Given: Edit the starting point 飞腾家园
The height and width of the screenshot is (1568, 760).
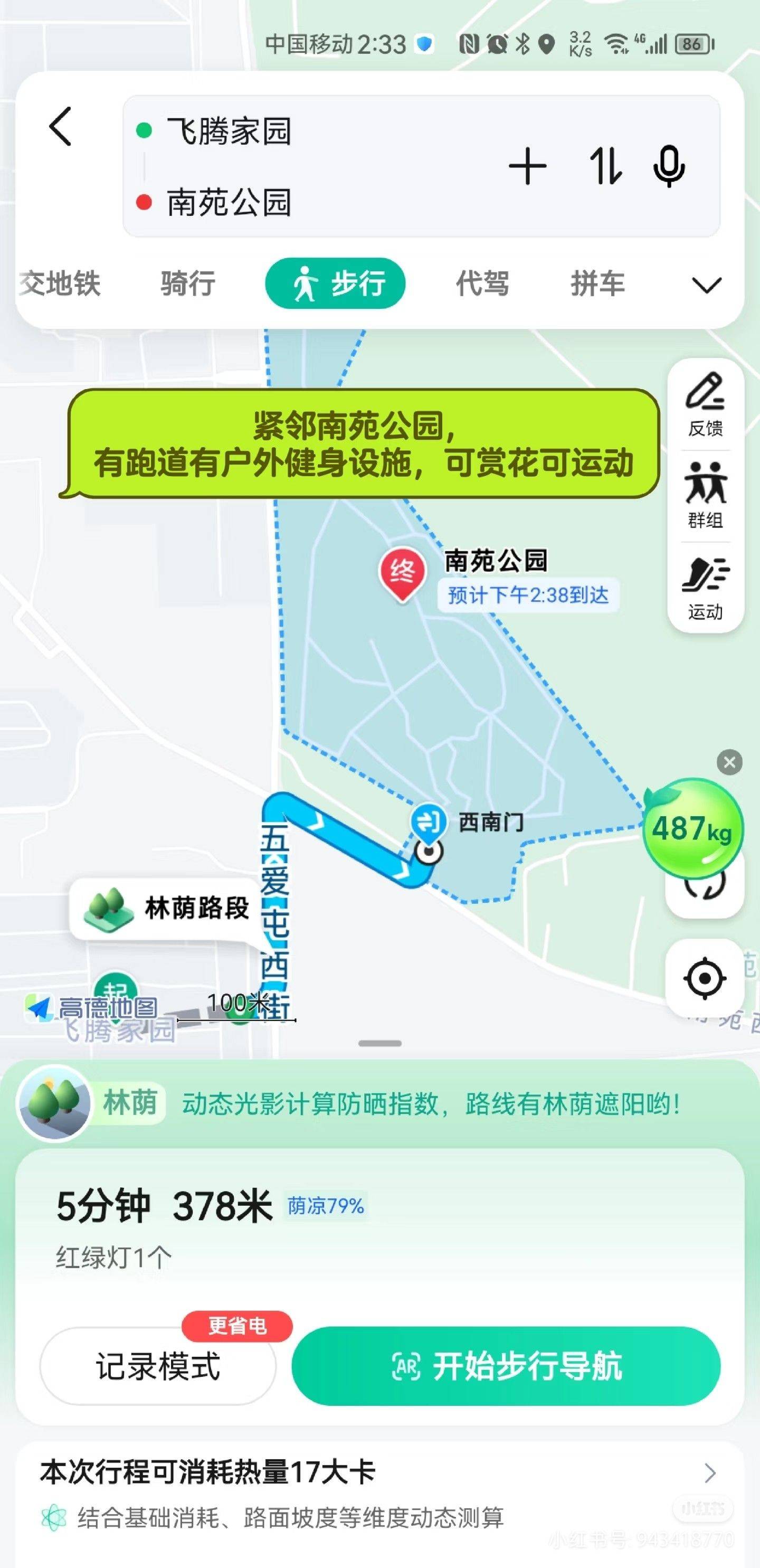Looking at the screenshot, I should [230, 131].
